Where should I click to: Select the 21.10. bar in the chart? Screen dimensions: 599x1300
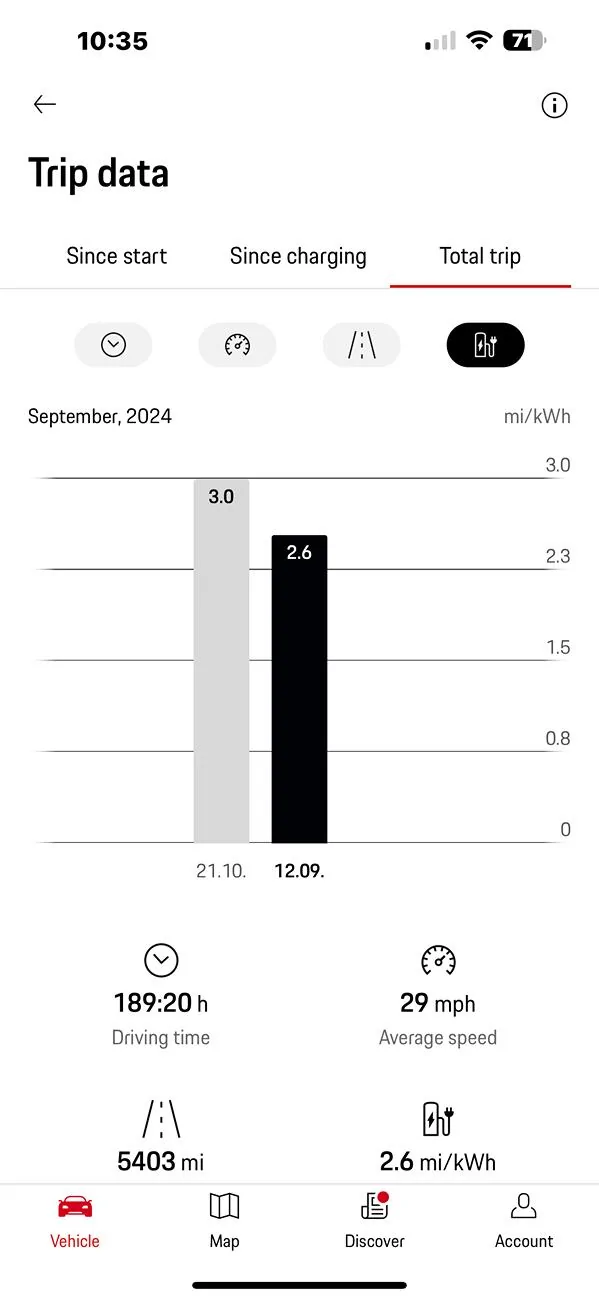(221, 660)
